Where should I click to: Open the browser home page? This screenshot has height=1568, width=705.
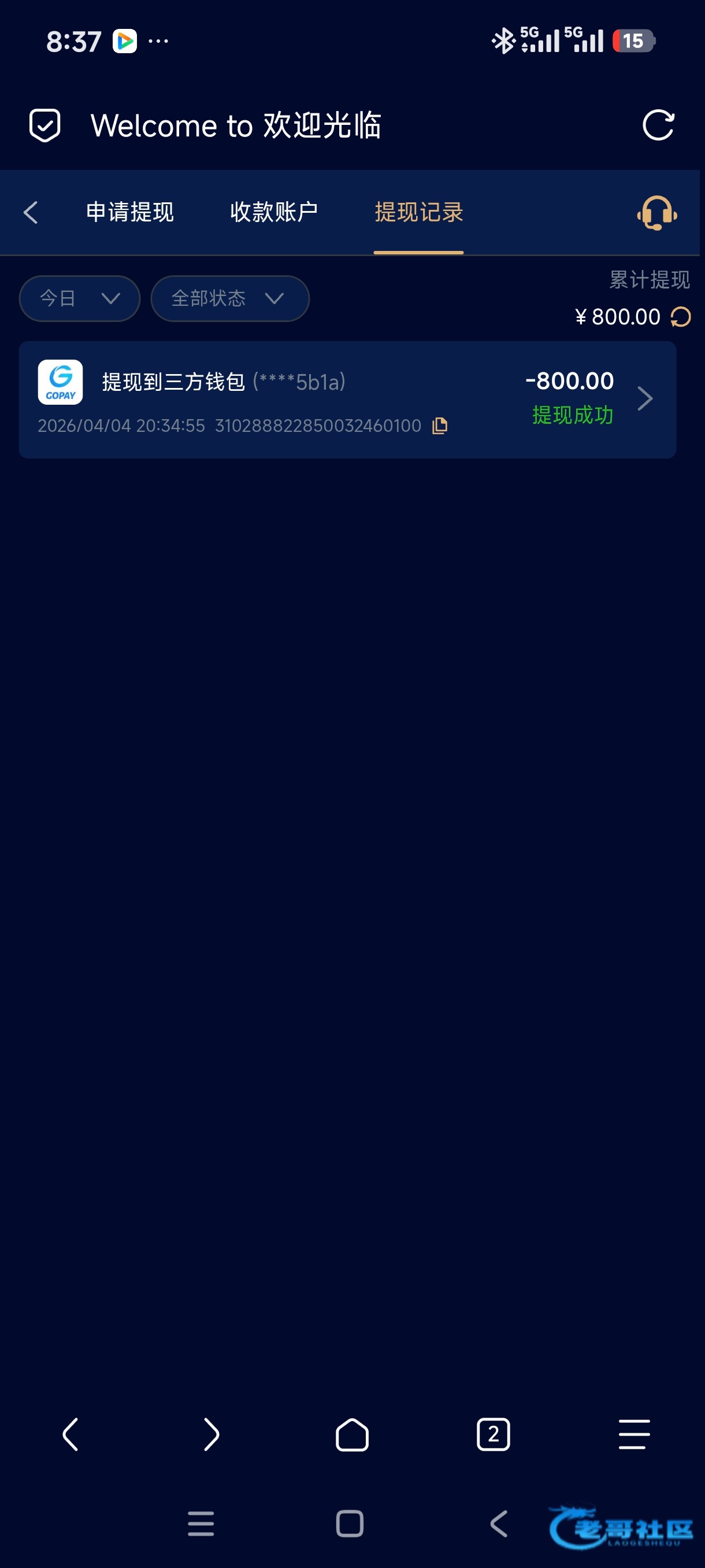[x=352, y=1434]
